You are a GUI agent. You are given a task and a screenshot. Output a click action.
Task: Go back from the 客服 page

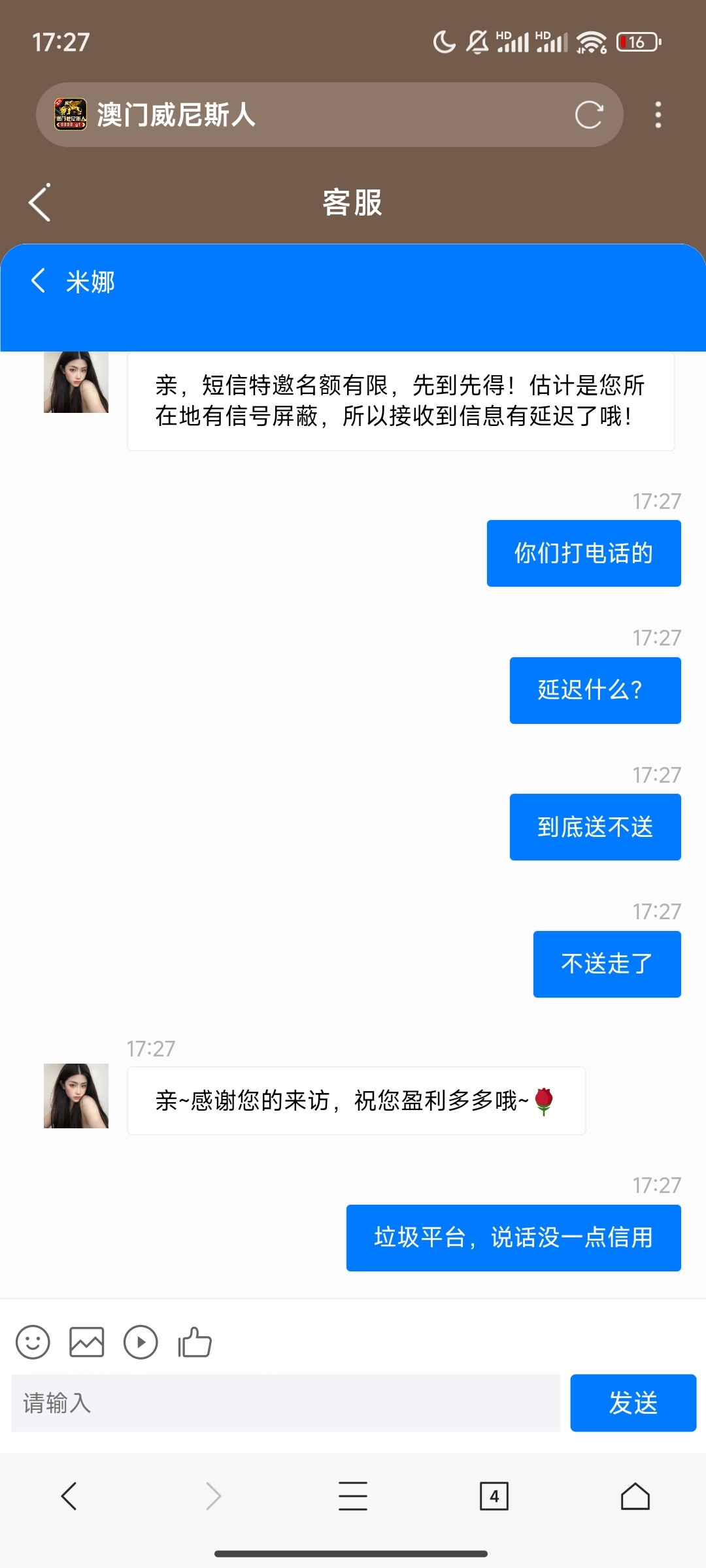pos(40,203)
